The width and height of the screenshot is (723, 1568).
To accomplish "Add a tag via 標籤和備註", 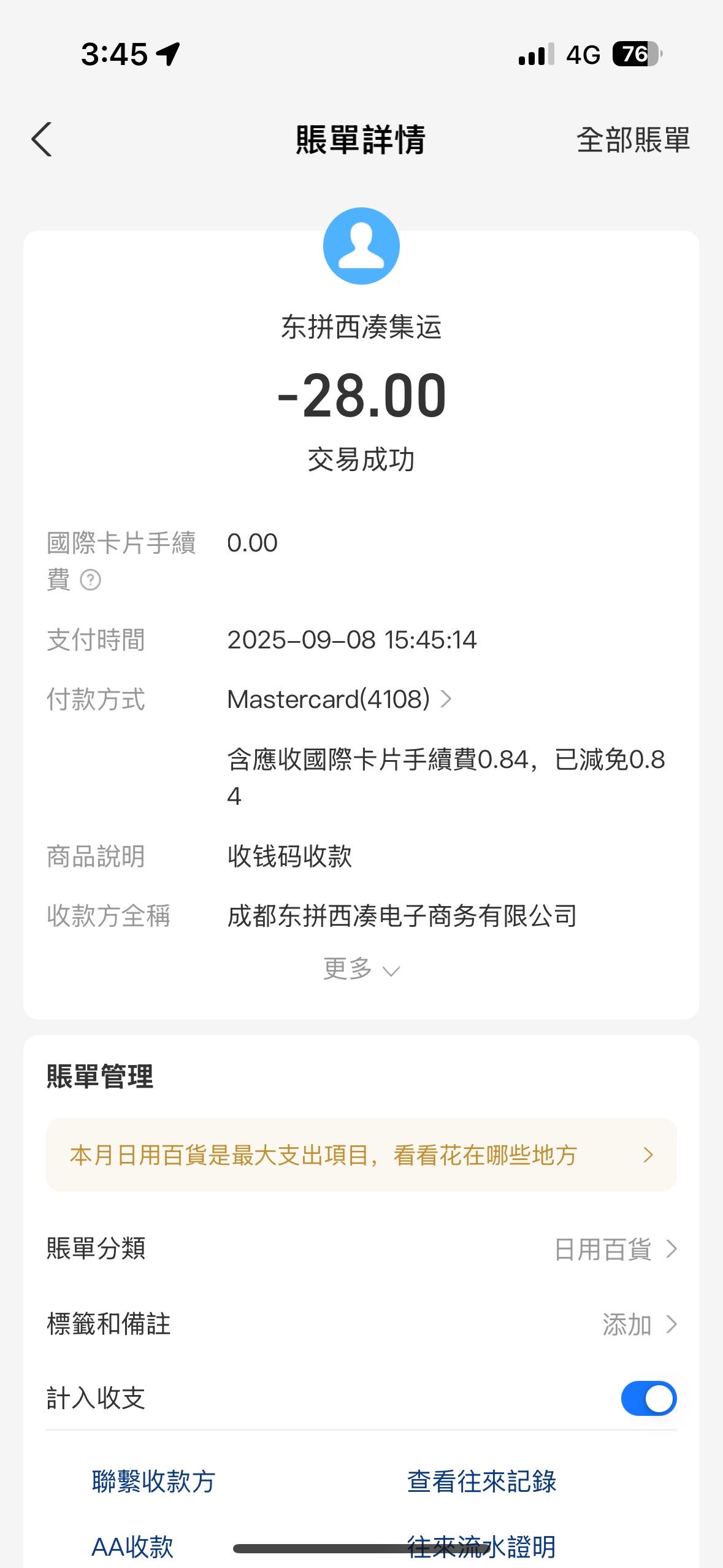I will (638, 1324).
